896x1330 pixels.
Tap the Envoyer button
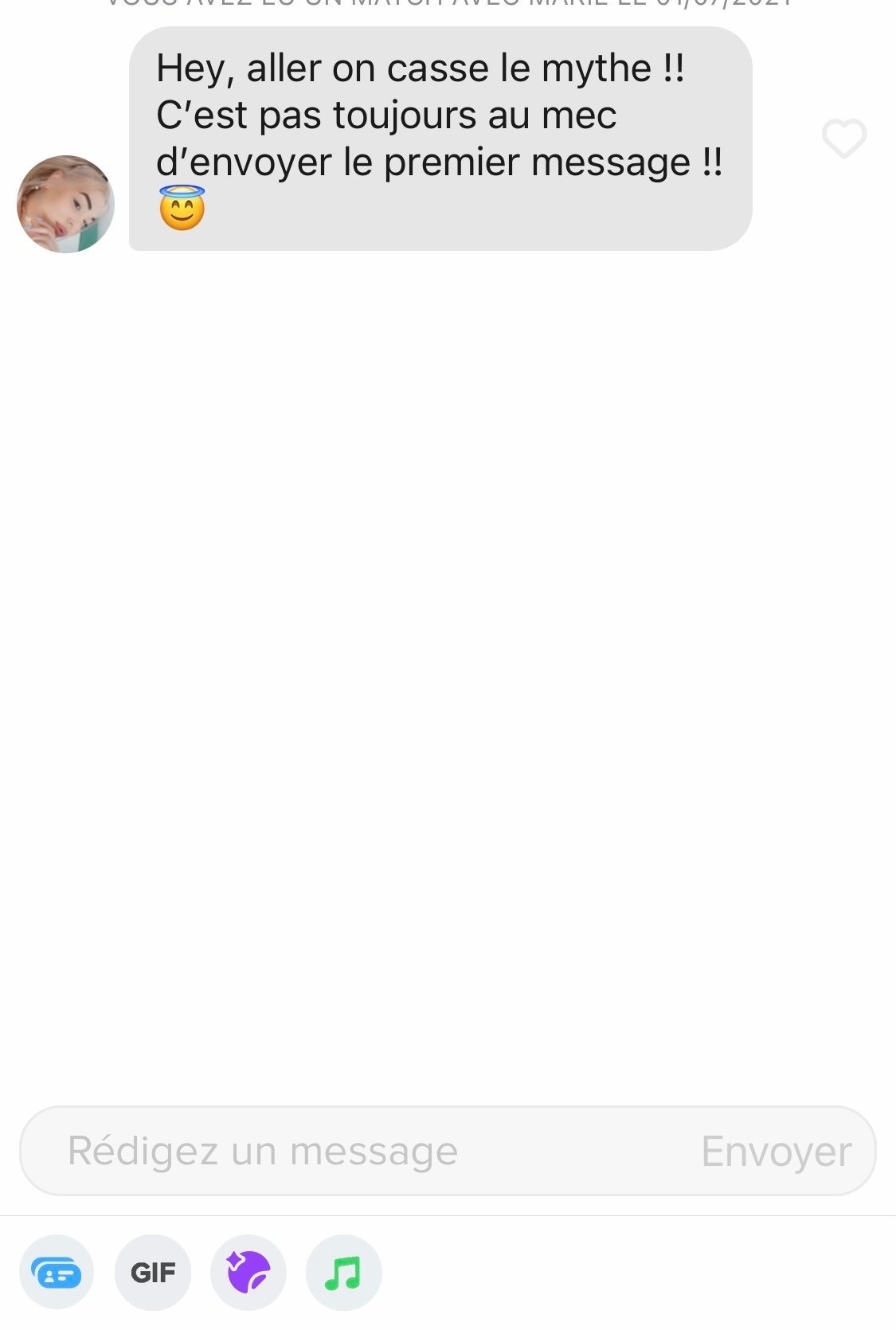tap(776, 1151)
